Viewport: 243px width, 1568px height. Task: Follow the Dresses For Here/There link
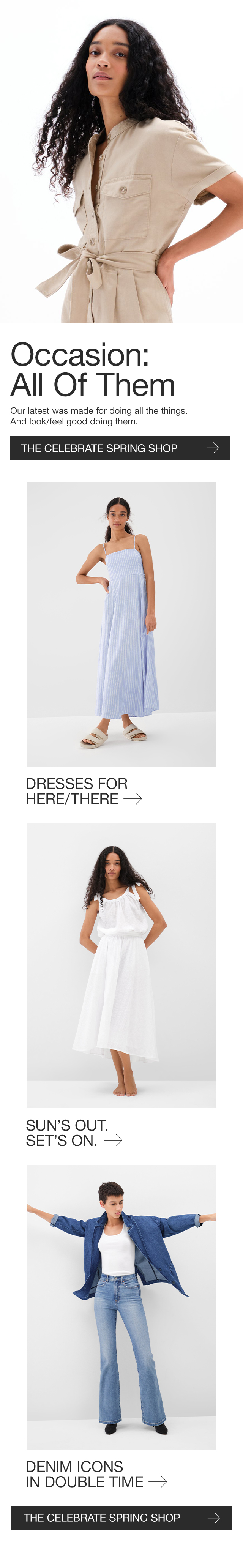pyautogui.click(x=84, y=791)
